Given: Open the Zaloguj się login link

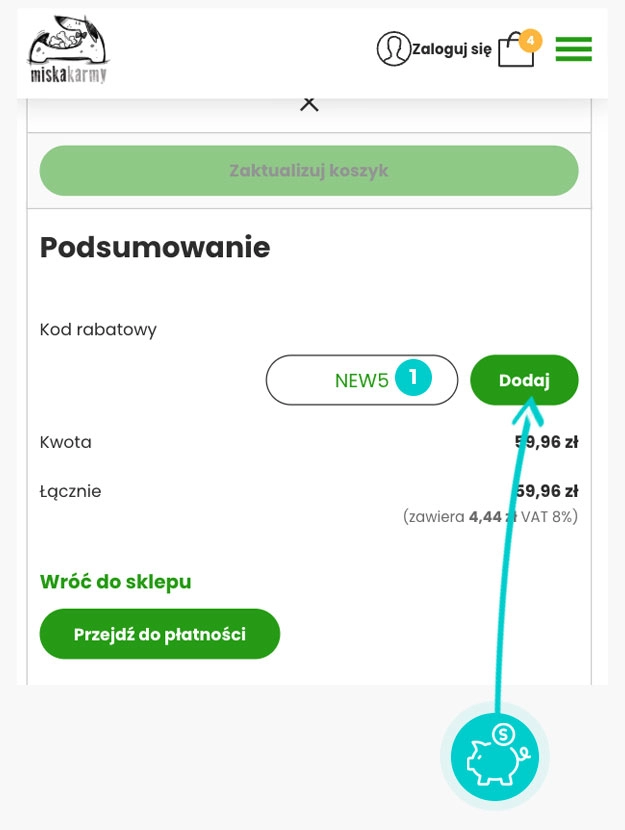Looking at the screenshot, I should point(434,49).
